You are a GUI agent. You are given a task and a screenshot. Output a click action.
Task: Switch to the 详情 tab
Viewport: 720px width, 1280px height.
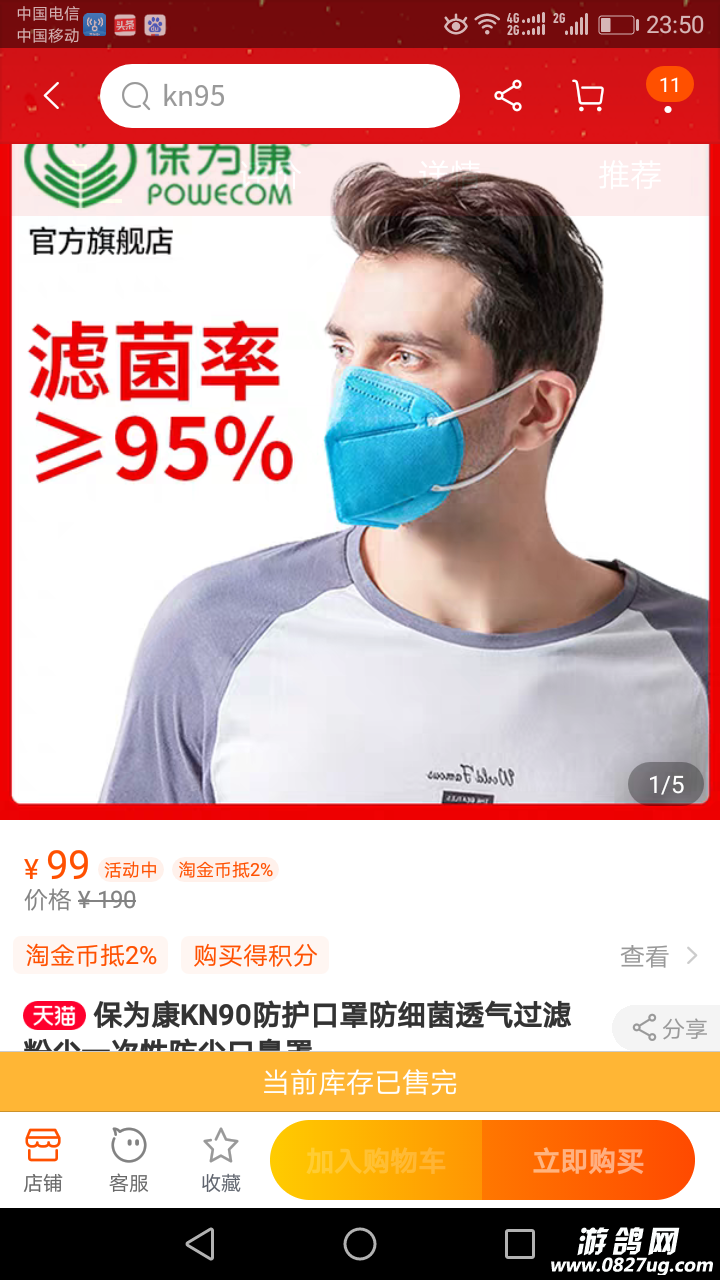(450, 176)
